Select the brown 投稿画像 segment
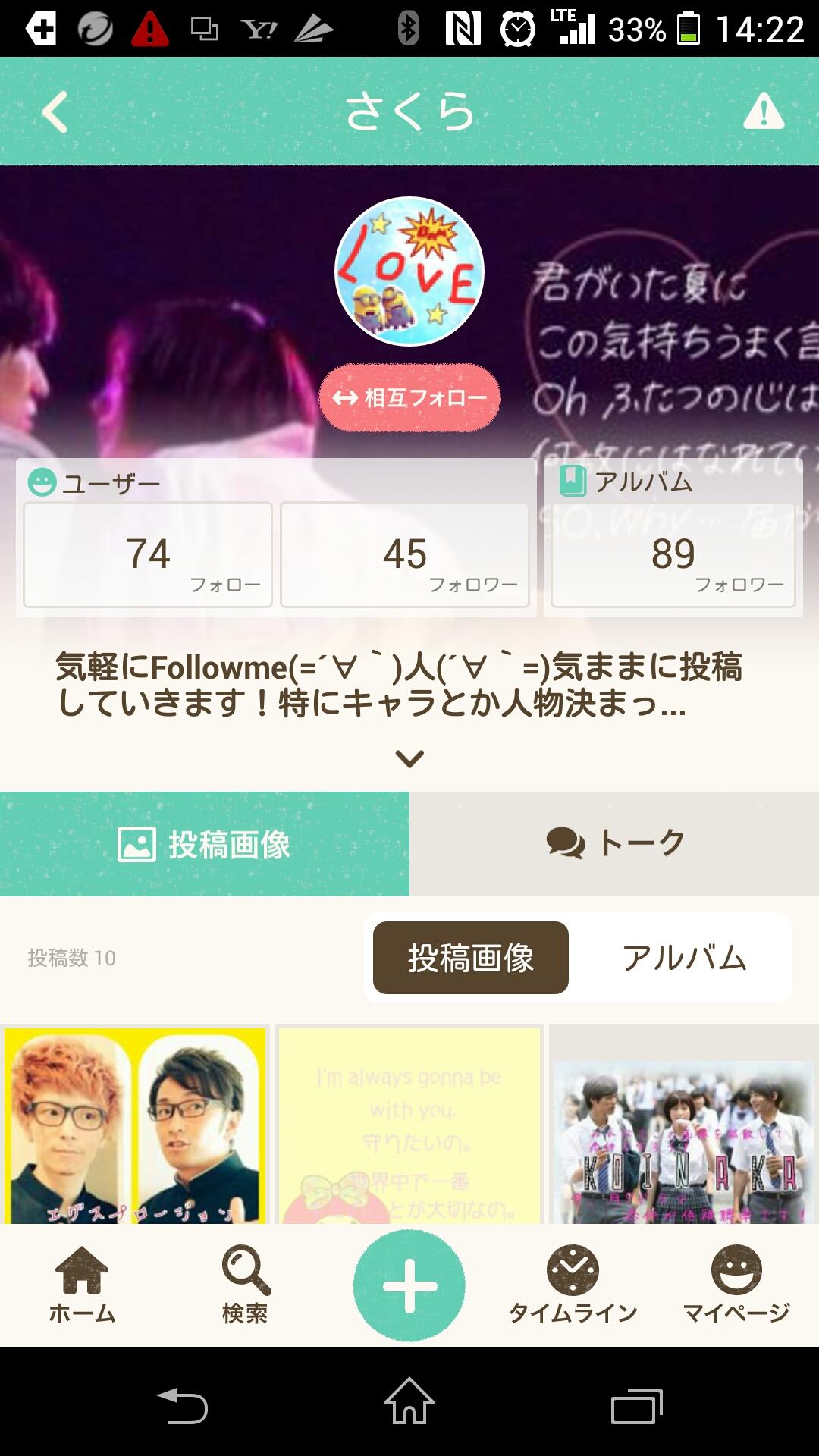The height and width of the screenshot is (1456, 819). tap(471, 958)
